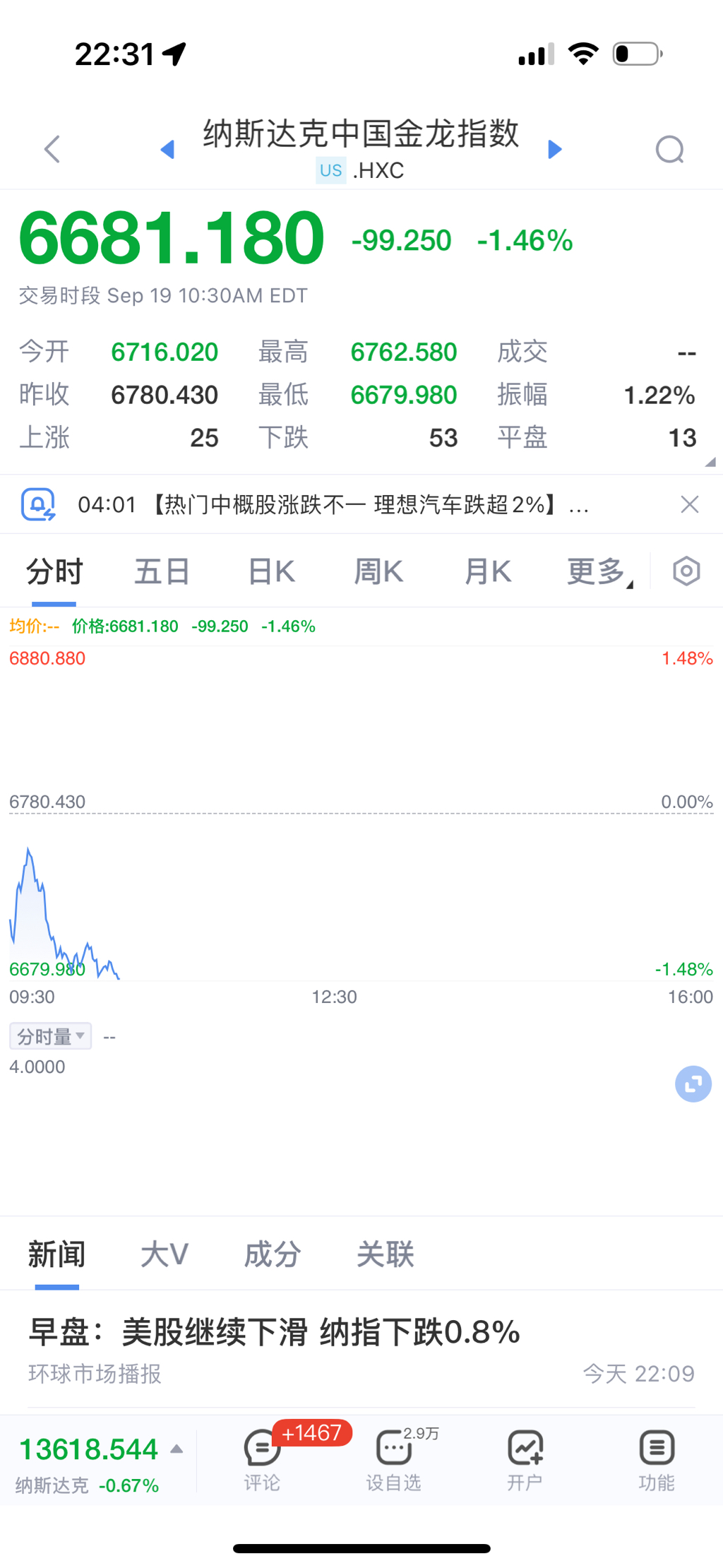Viewport: 723px width, 1568px height.
Task: Open the 分时量 indicator dropdown
Action: (51, 1036)
